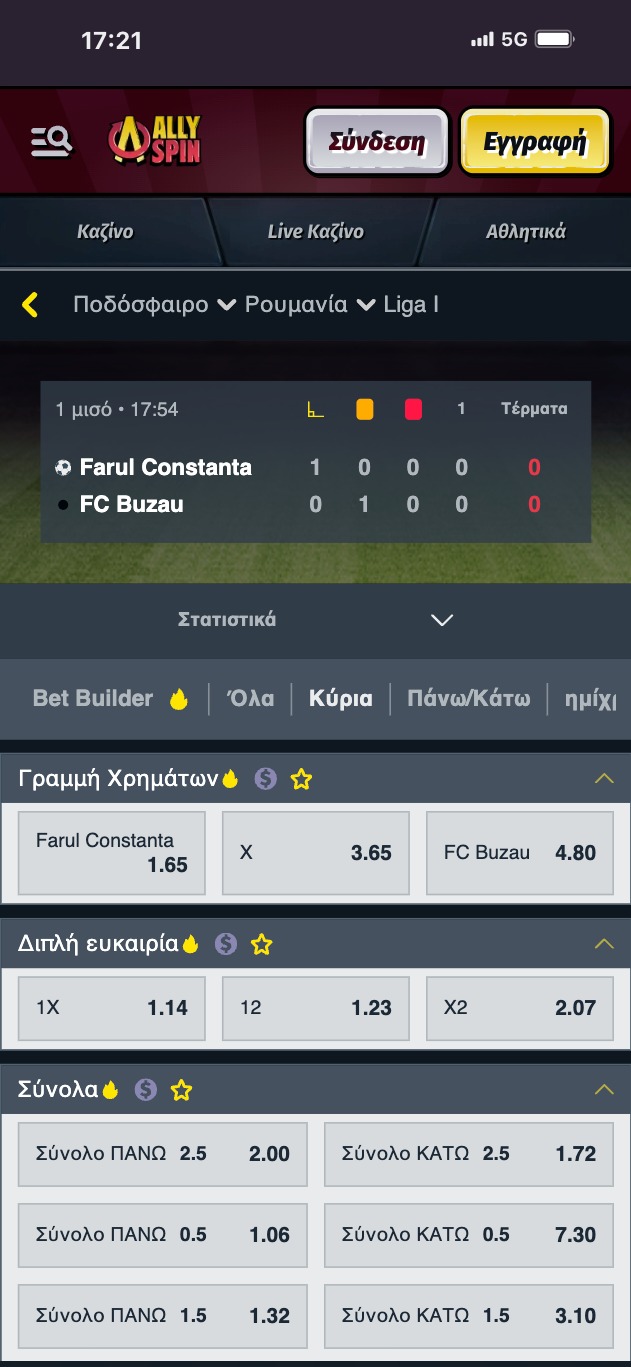Tap the Σύνδεση login button
The height and width of the screenshot is (1367, 631).
[x=377, y=142]
